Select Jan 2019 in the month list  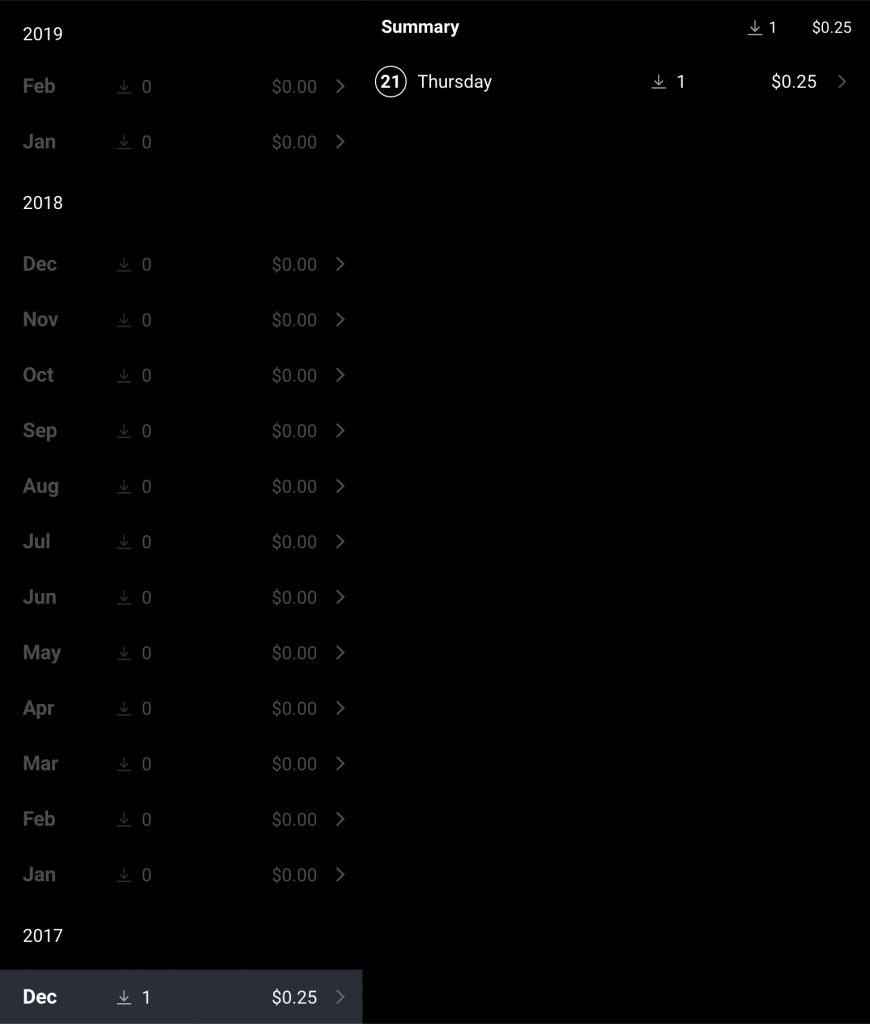click(181, 142)
